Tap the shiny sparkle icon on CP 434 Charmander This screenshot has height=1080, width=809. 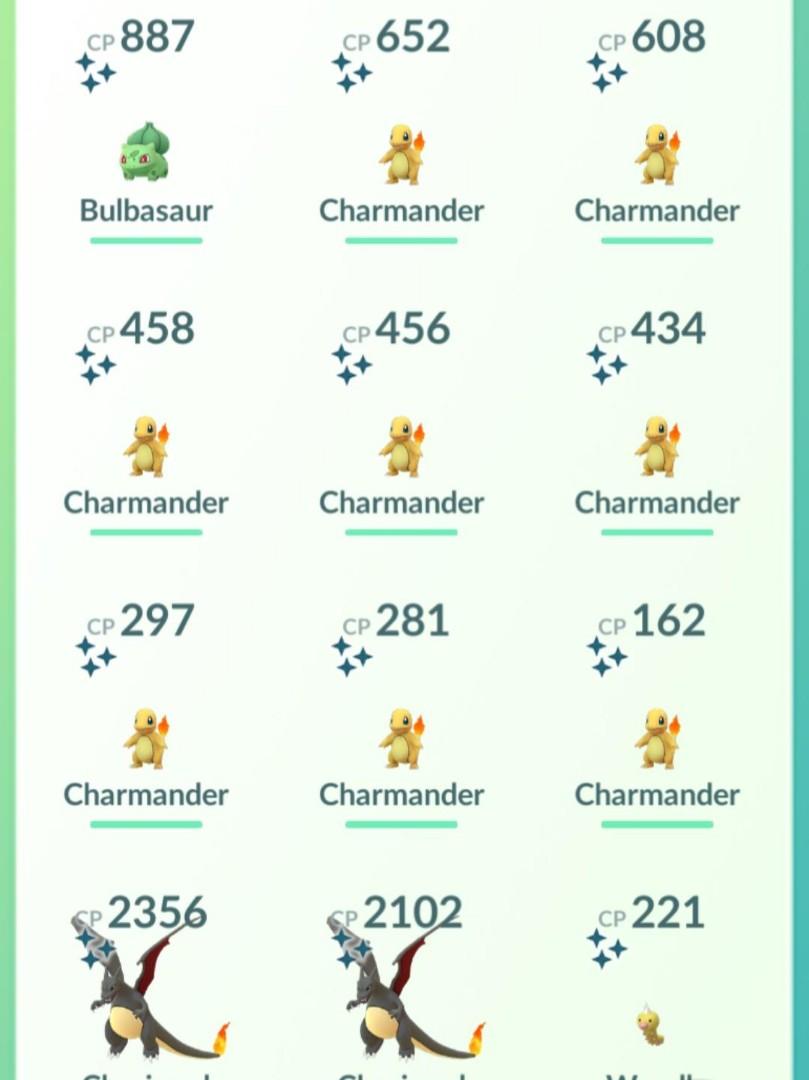[606, 363]
